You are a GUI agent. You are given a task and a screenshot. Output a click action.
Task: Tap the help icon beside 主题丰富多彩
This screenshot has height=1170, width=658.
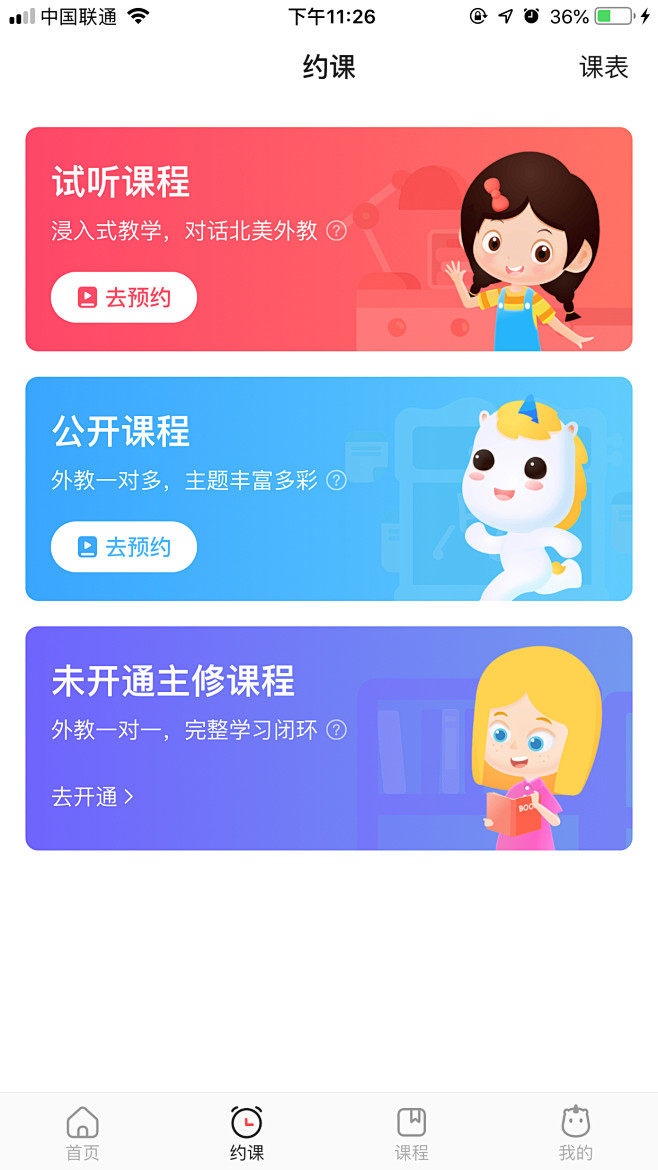[337, 480]
